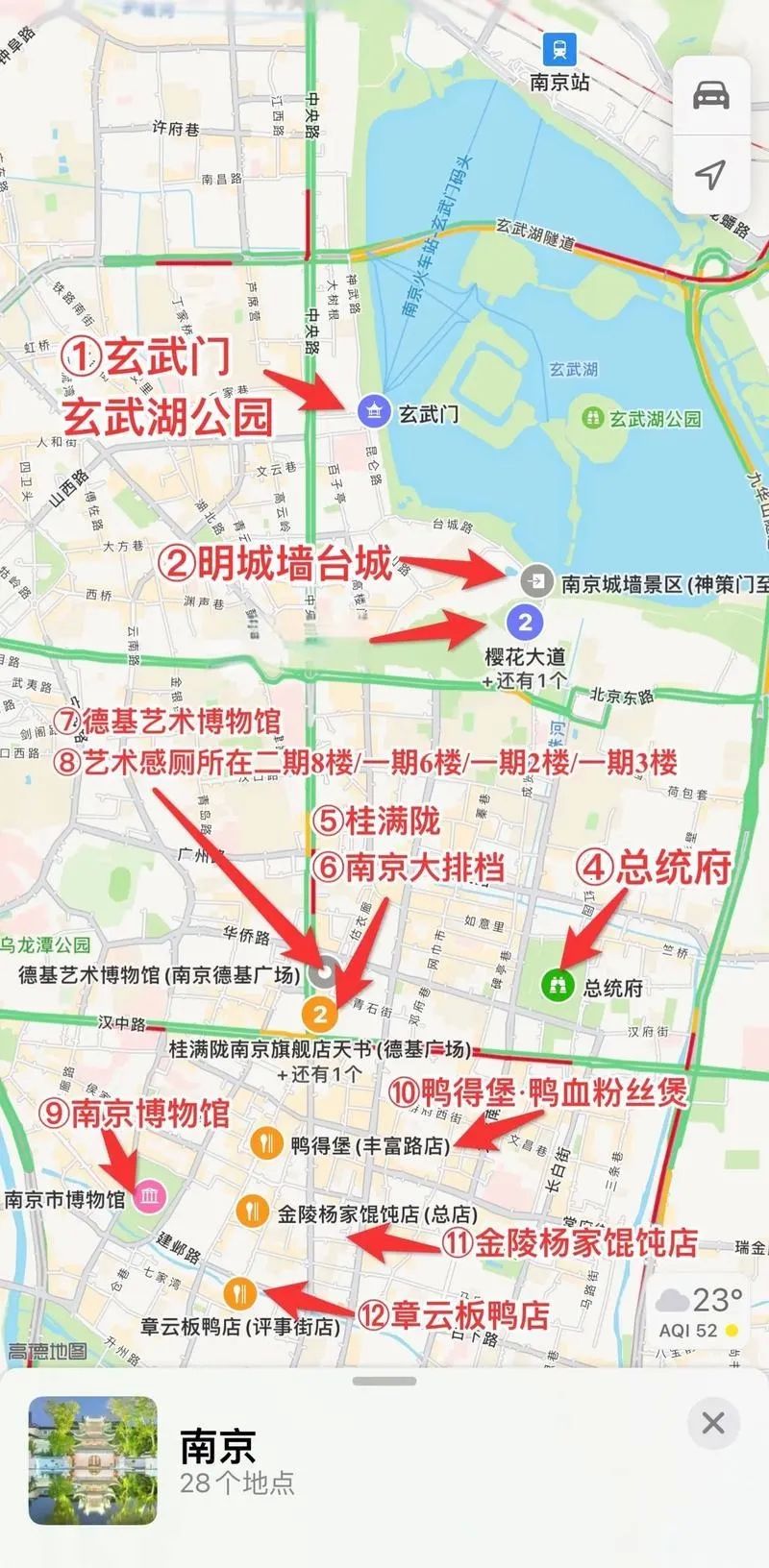Screen dimensions: 769x1568
Task: Open the 23° weather widget
Action: point(699,1311)
